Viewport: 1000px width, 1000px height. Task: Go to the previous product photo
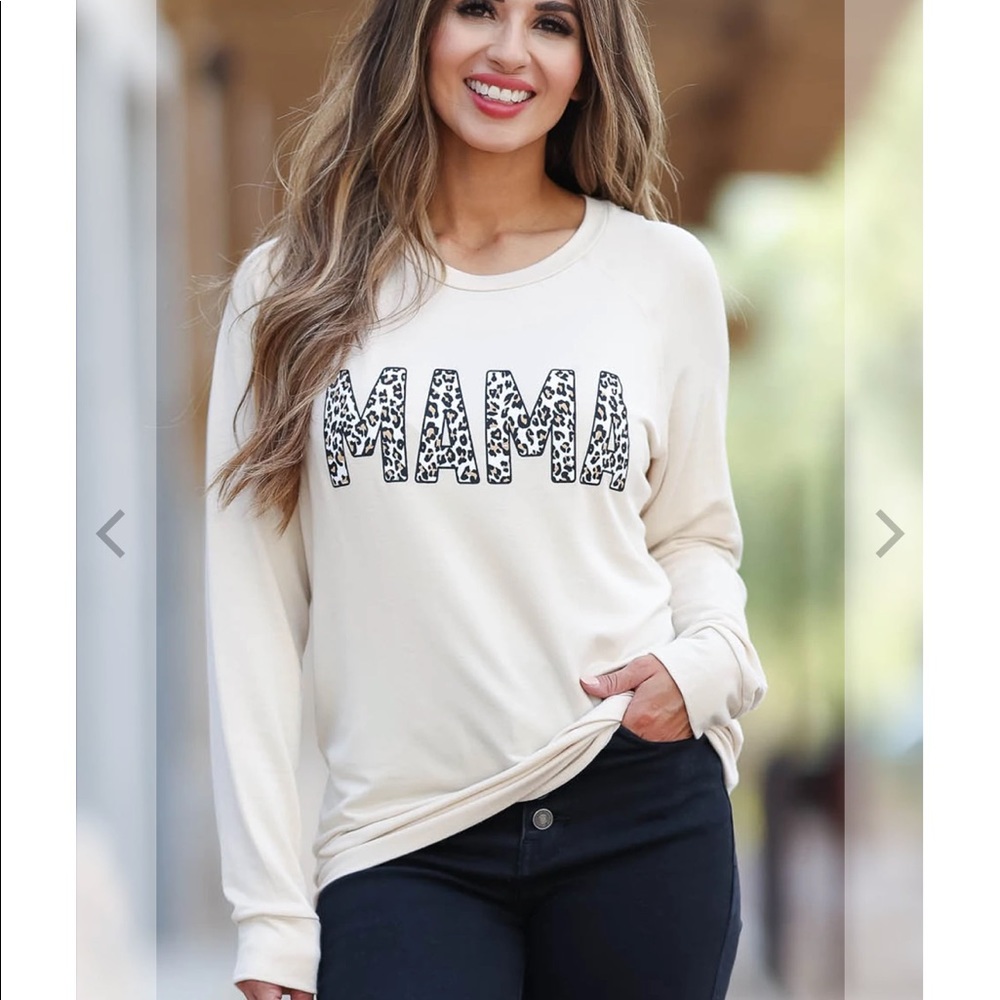110,533
